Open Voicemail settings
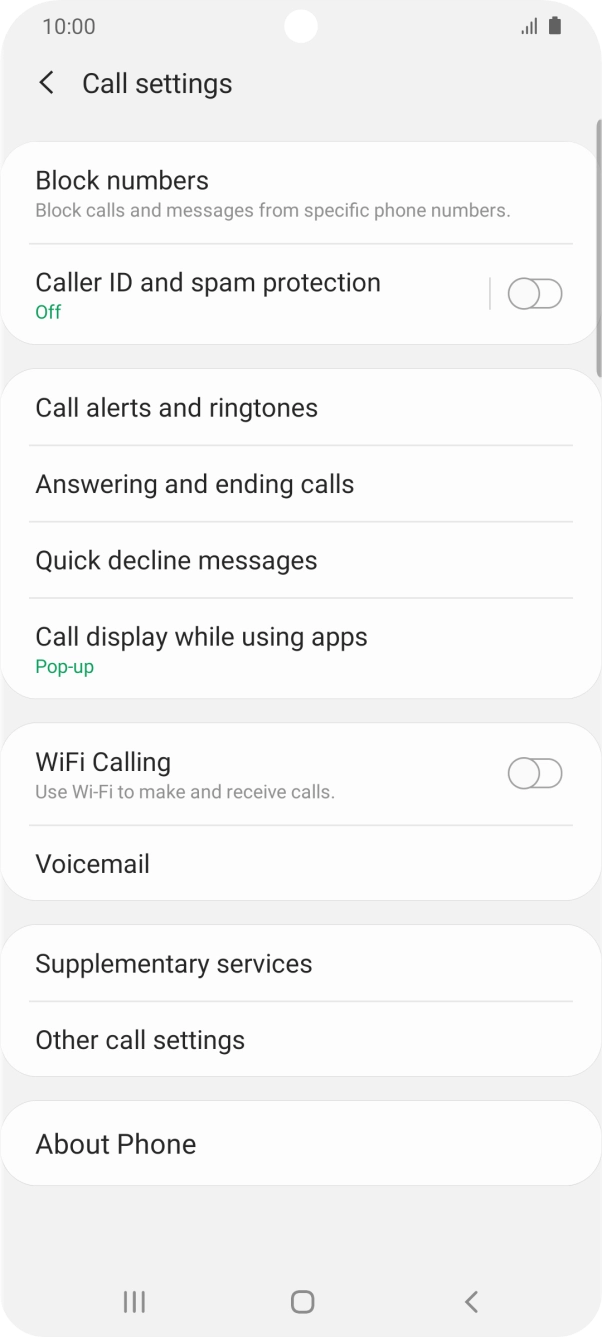The height and width of the screenshot is (1337, 602). 300,864
